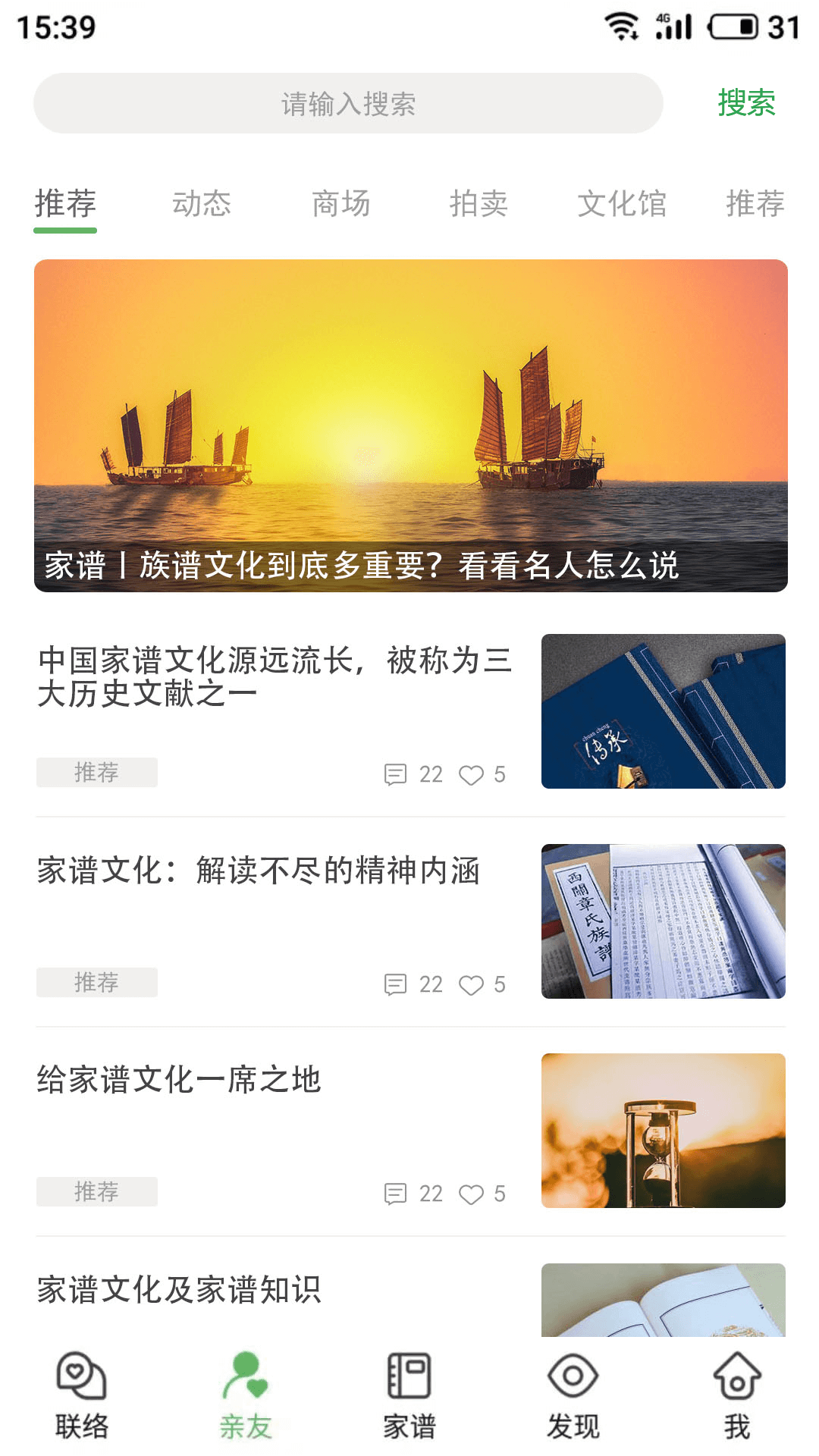Open the 家谱 bottom tab
The height and width of the screenshot is (1456, 819).
(x=409, y=1395)
